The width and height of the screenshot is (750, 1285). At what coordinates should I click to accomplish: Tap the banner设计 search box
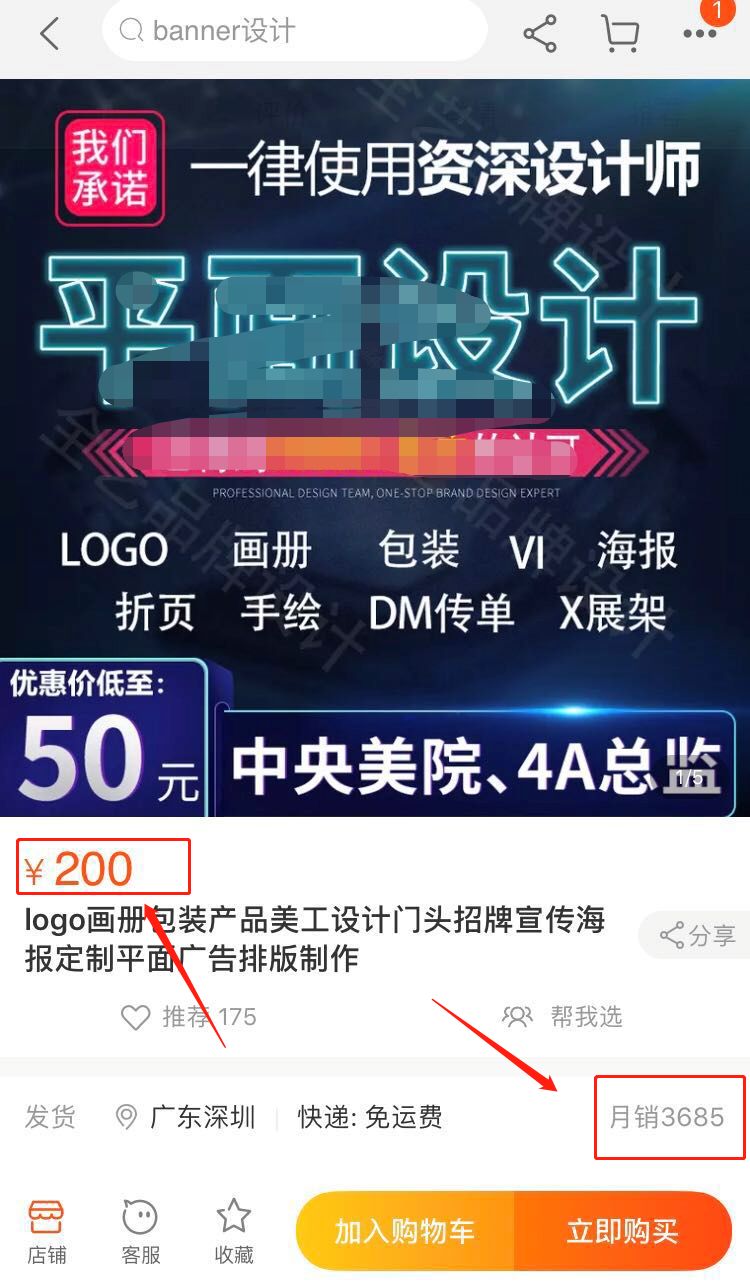click(294, 32)
